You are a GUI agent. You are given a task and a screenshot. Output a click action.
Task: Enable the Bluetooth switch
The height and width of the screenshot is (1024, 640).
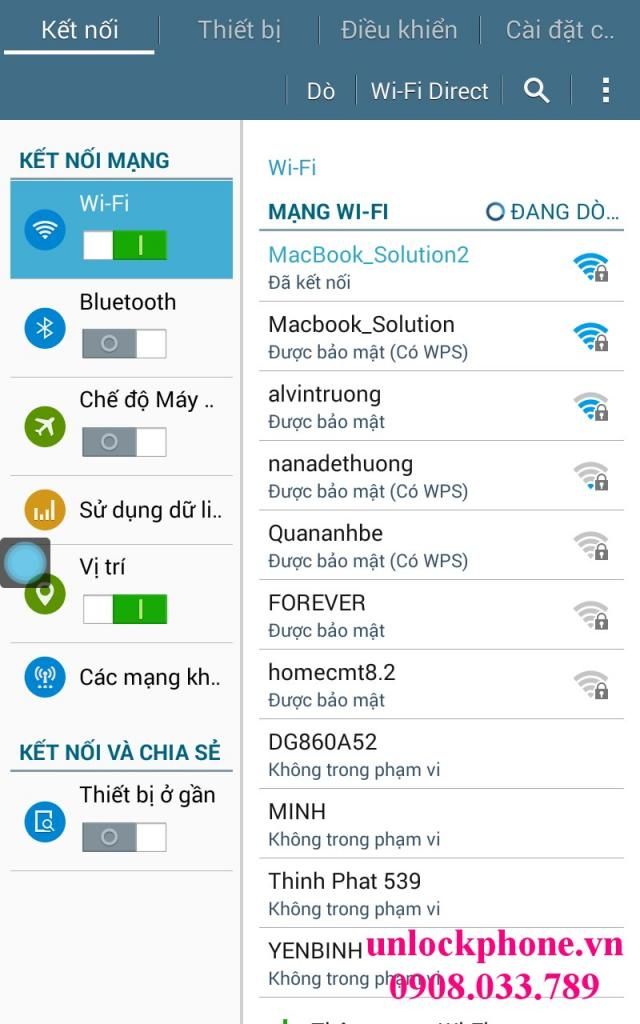coord(125,343)
